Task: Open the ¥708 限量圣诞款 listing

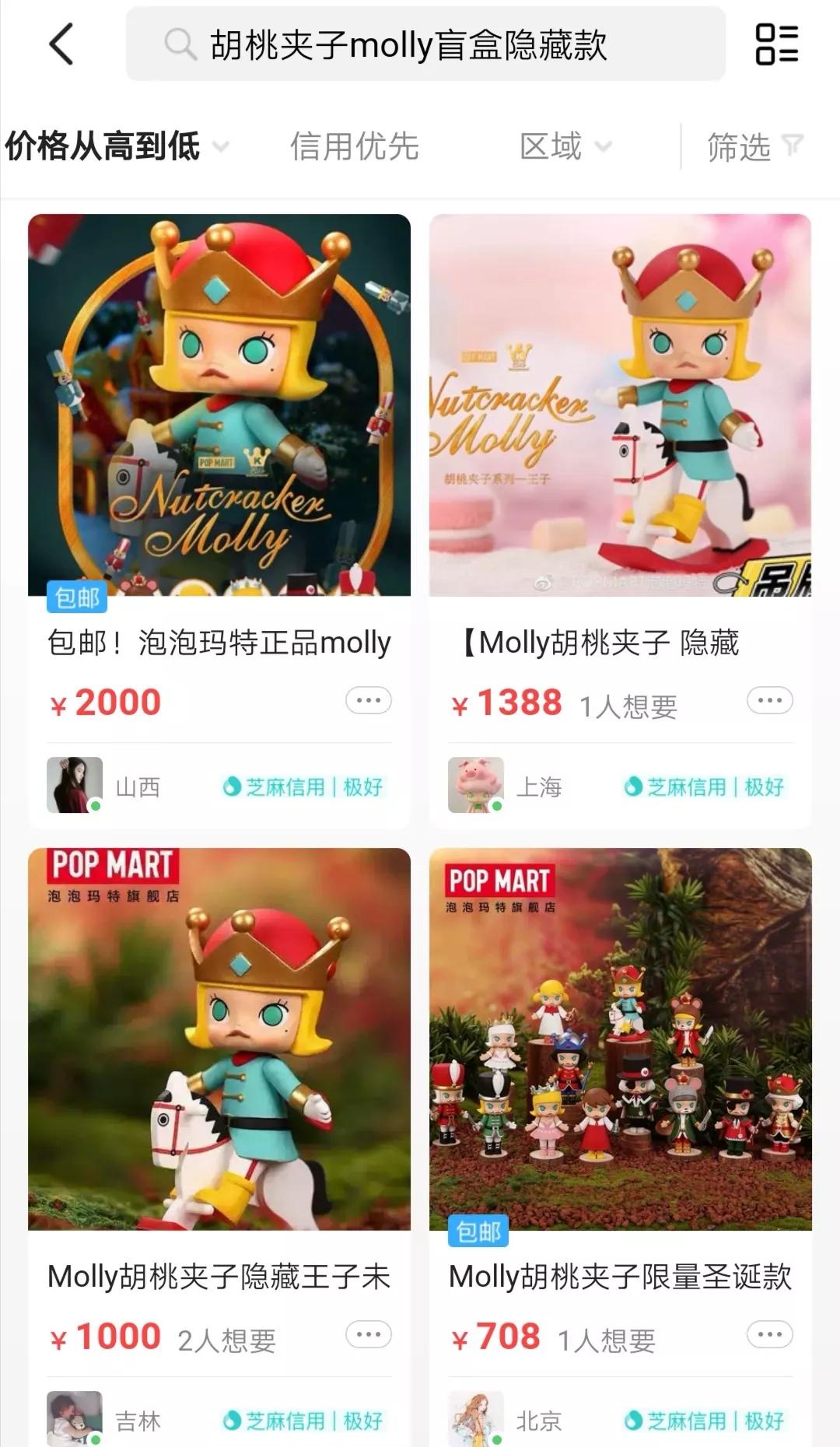Action: pyautogui.click(x=620, y=1039)
